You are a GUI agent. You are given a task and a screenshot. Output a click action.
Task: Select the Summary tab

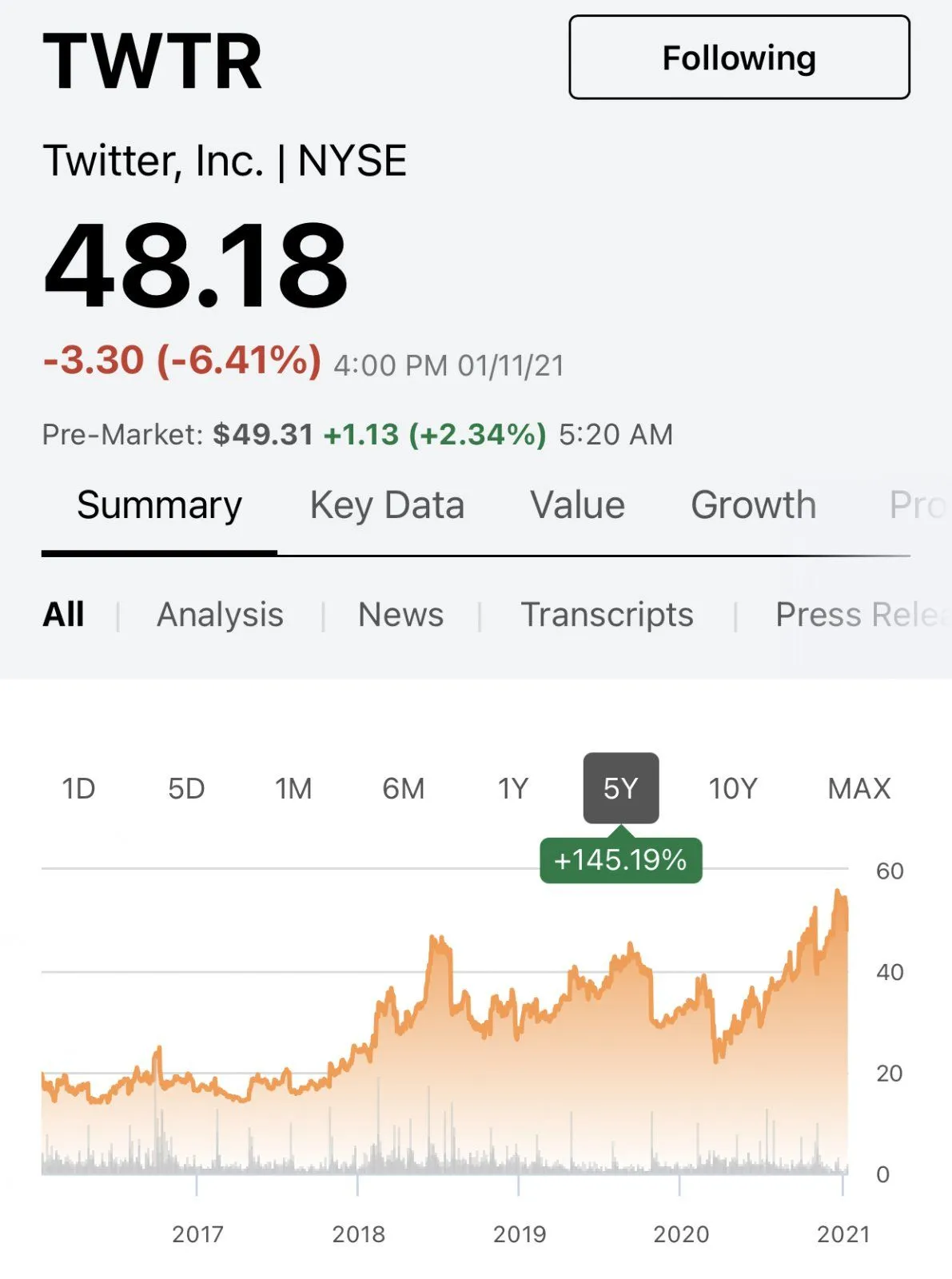click(159, 505)
